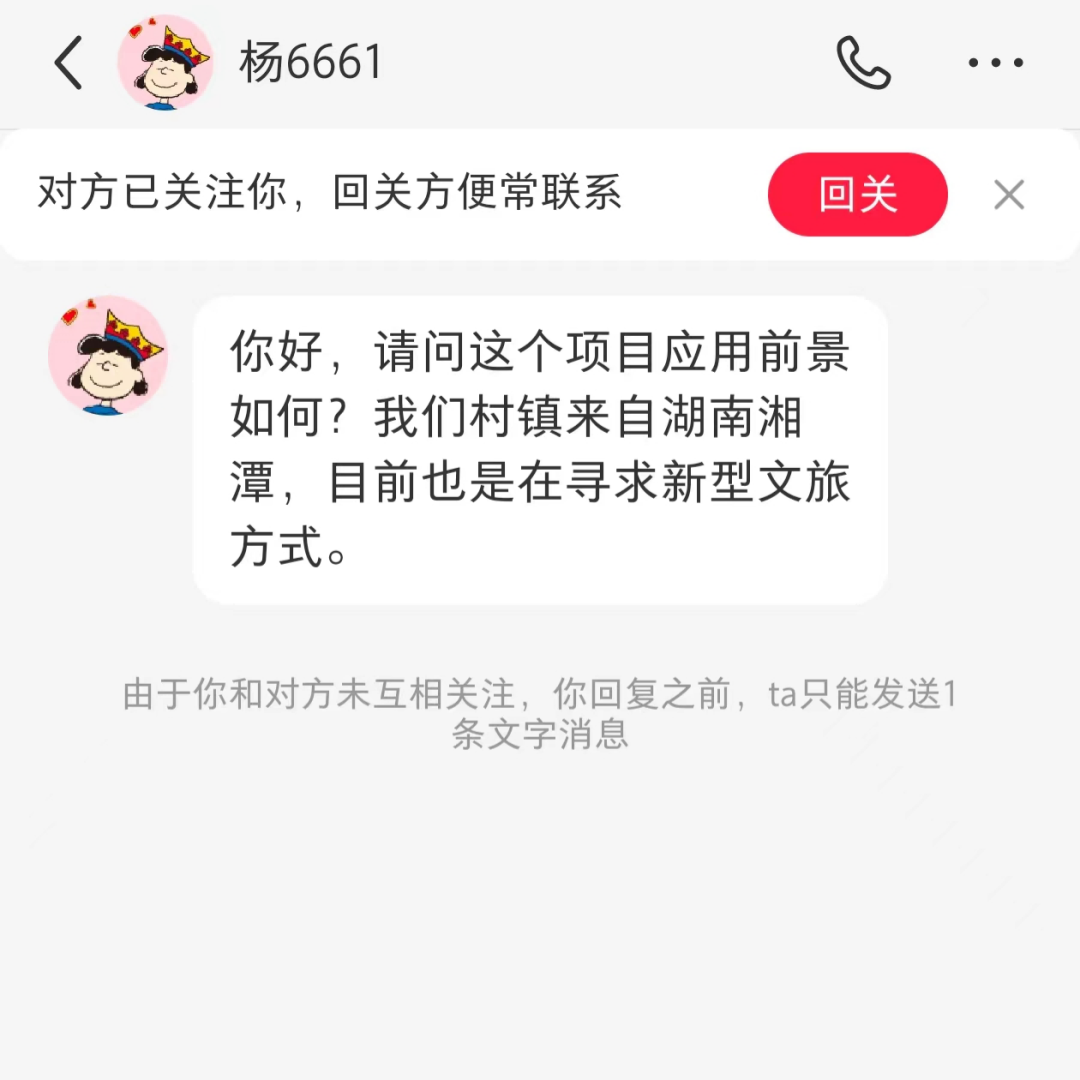Image resolution: width=1080 pixels, height=1080 pixels.
Task: Open 杨6661's profile from header avatar
Action: tap(165, 63)
